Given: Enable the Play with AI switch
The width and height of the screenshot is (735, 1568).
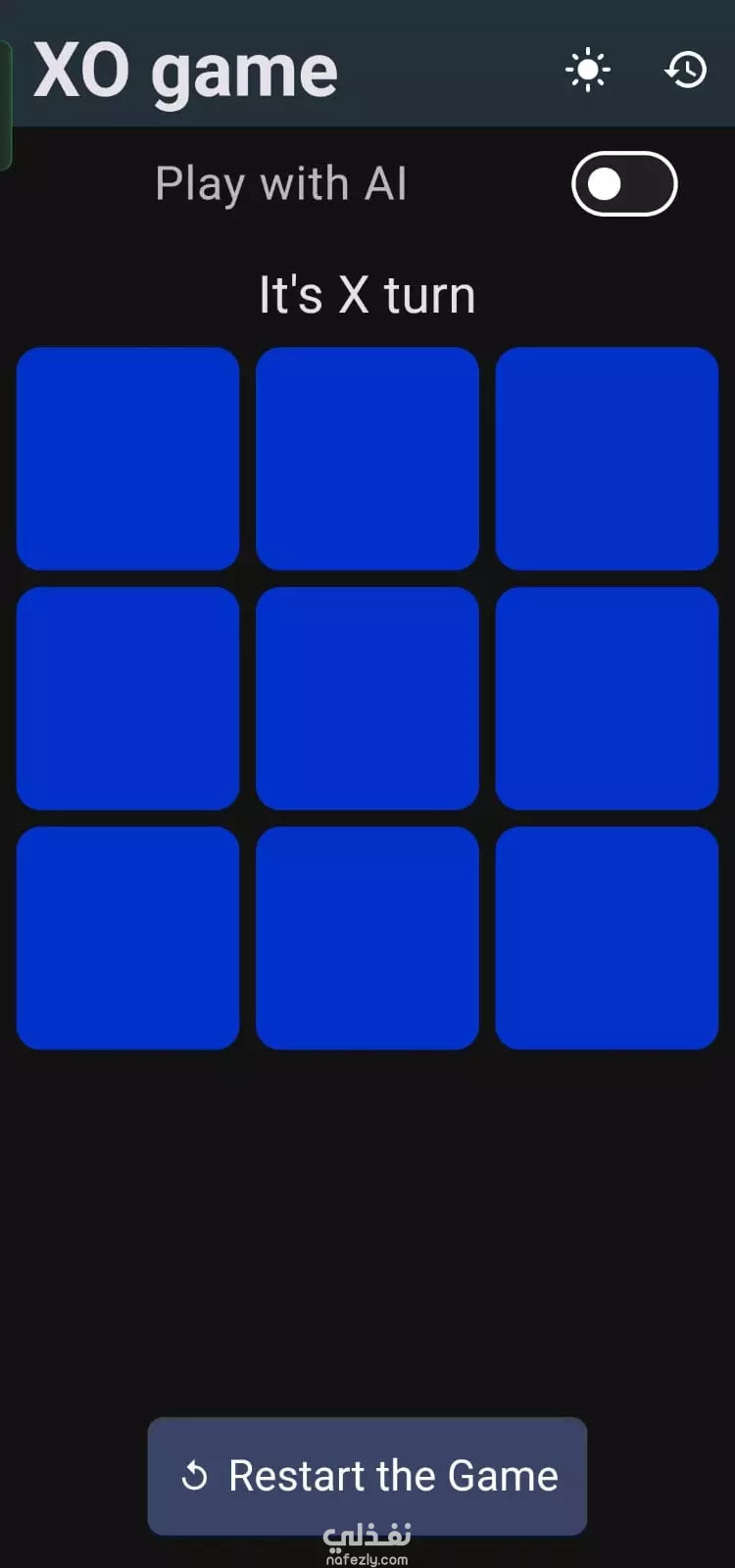Looking at the screenshot, I should (624, 184).
